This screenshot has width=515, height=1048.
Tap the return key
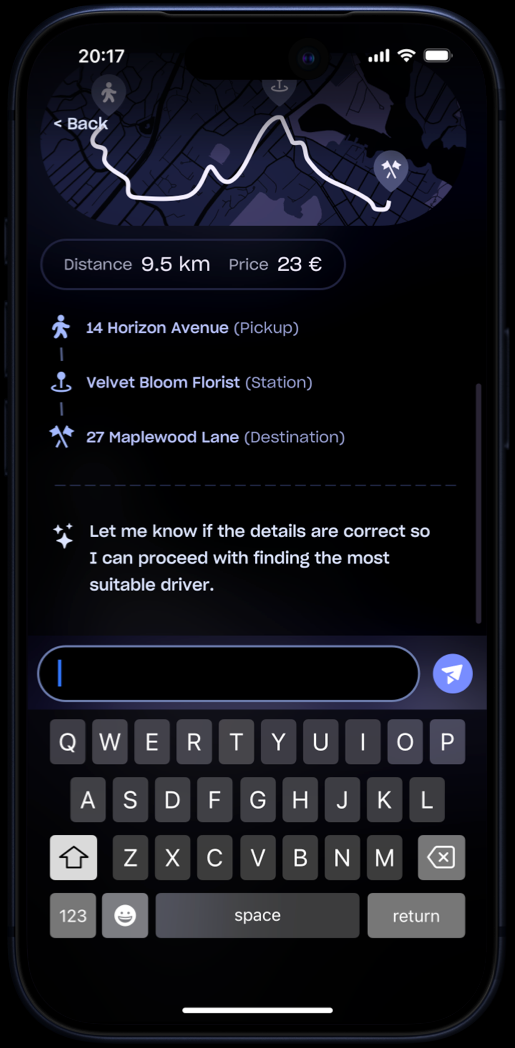416,916
